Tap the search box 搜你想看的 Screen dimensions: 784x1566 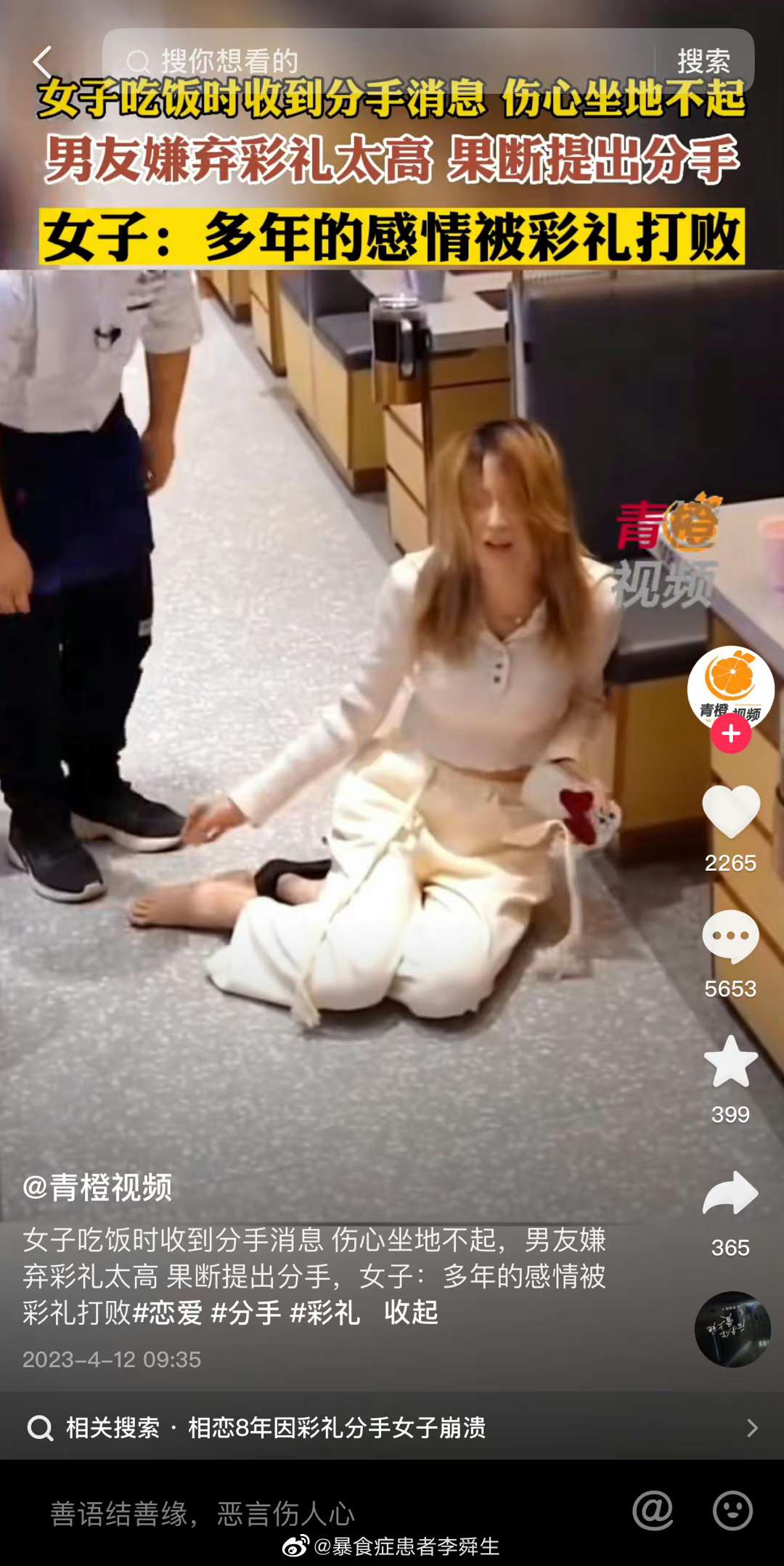click(377, 61)
